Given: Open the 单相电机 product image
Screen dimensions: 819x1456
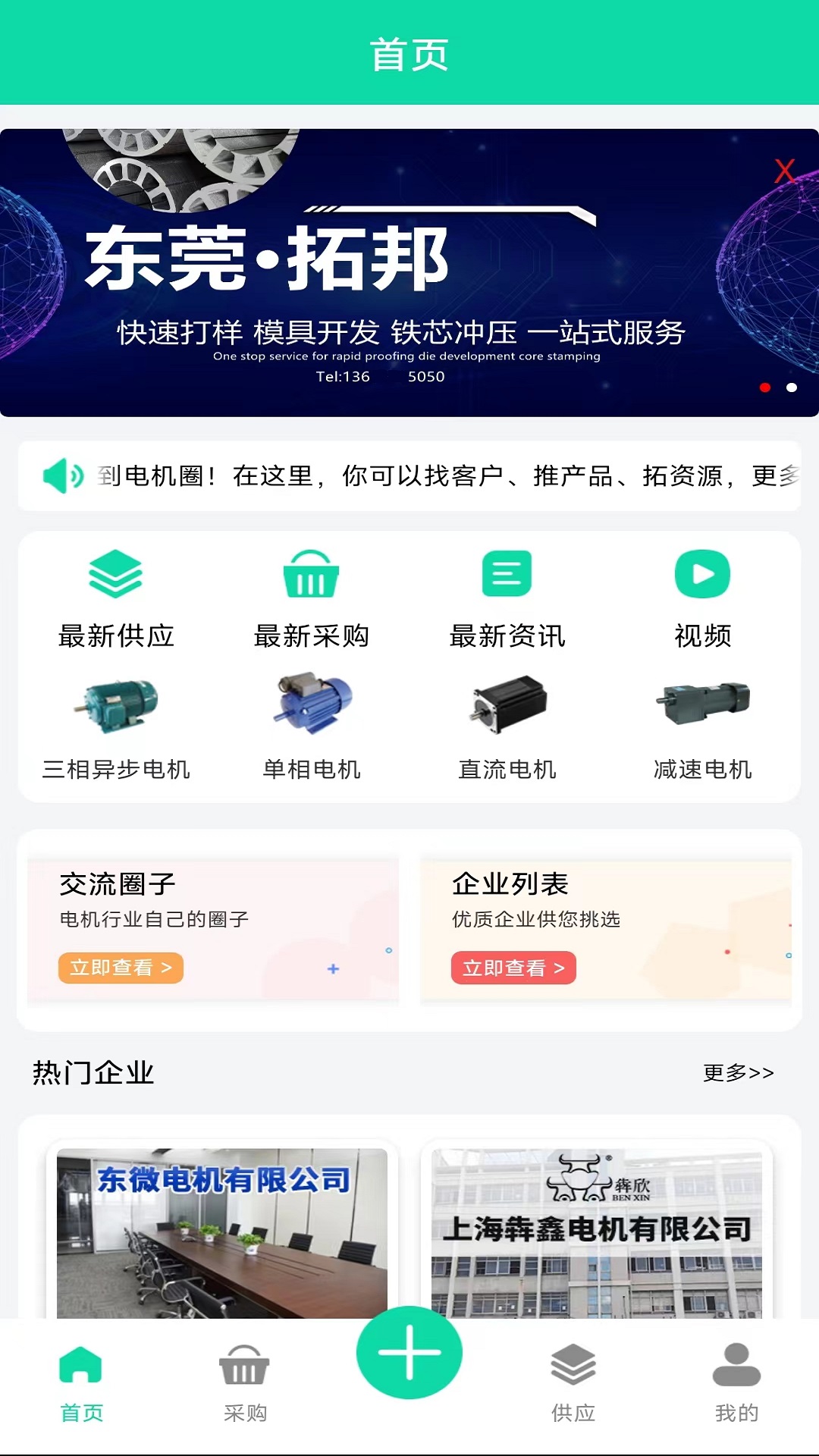Looking at the screenshot, I should click(311, 704).
